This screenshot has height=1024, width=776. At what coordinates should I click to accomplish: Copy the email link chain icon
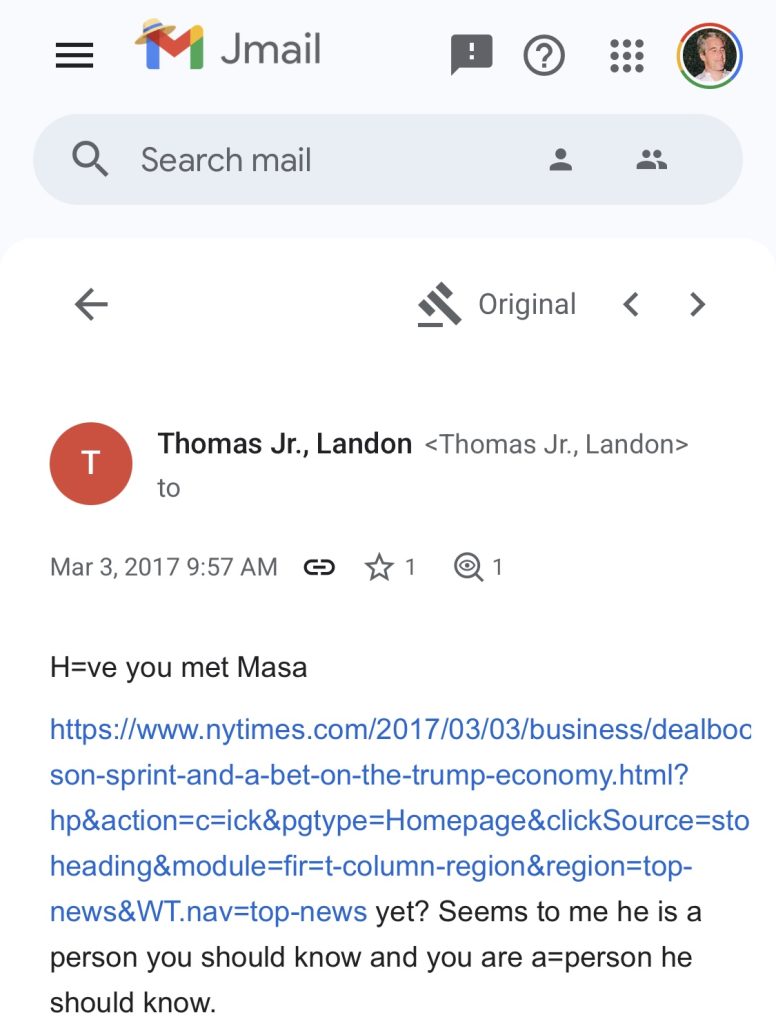[x=319, y=568]
